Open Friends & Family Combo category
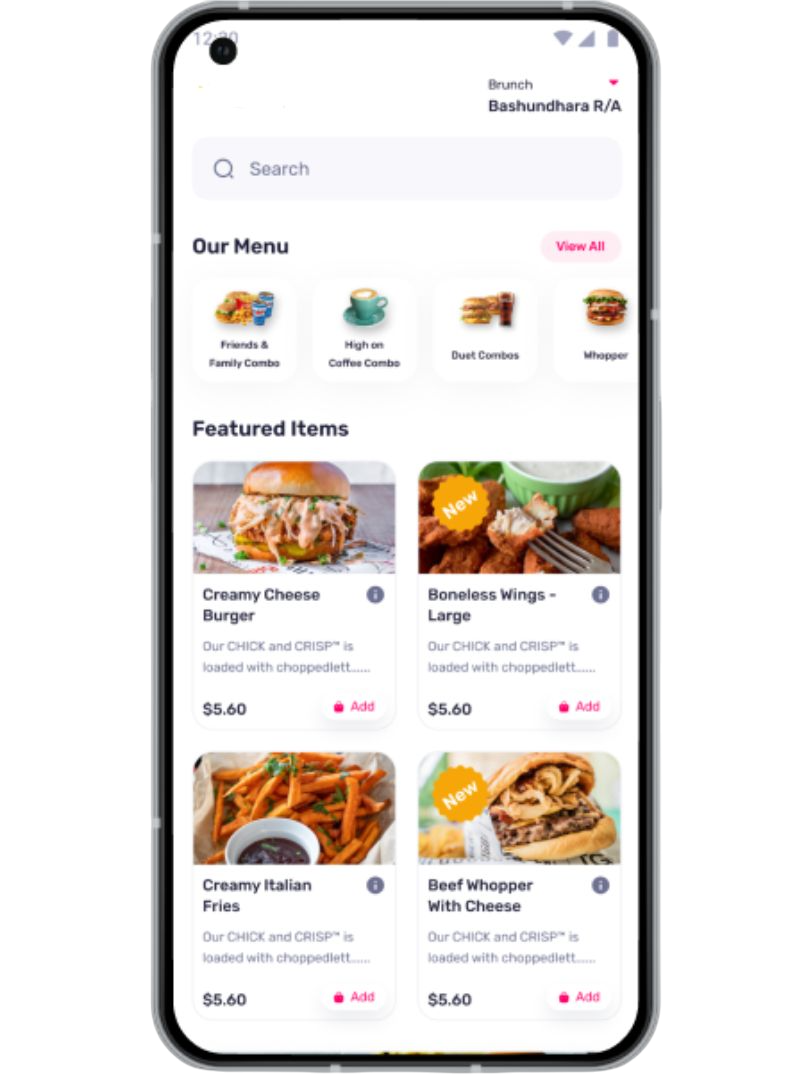The image size is (800, 1080). [x=244, y=330]
